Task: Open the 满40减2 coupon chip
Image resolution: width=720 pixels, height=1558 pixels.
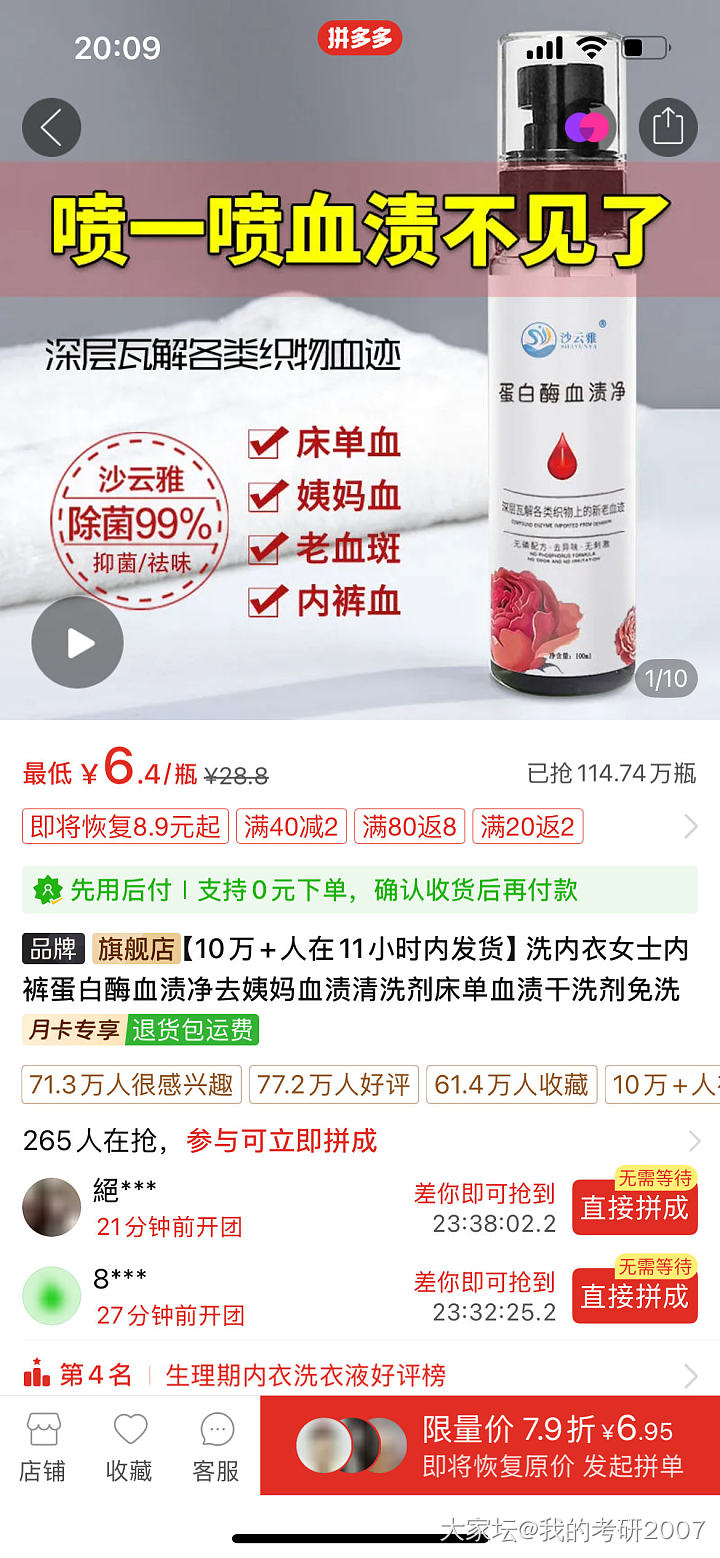Action: (x=291, y=827)
